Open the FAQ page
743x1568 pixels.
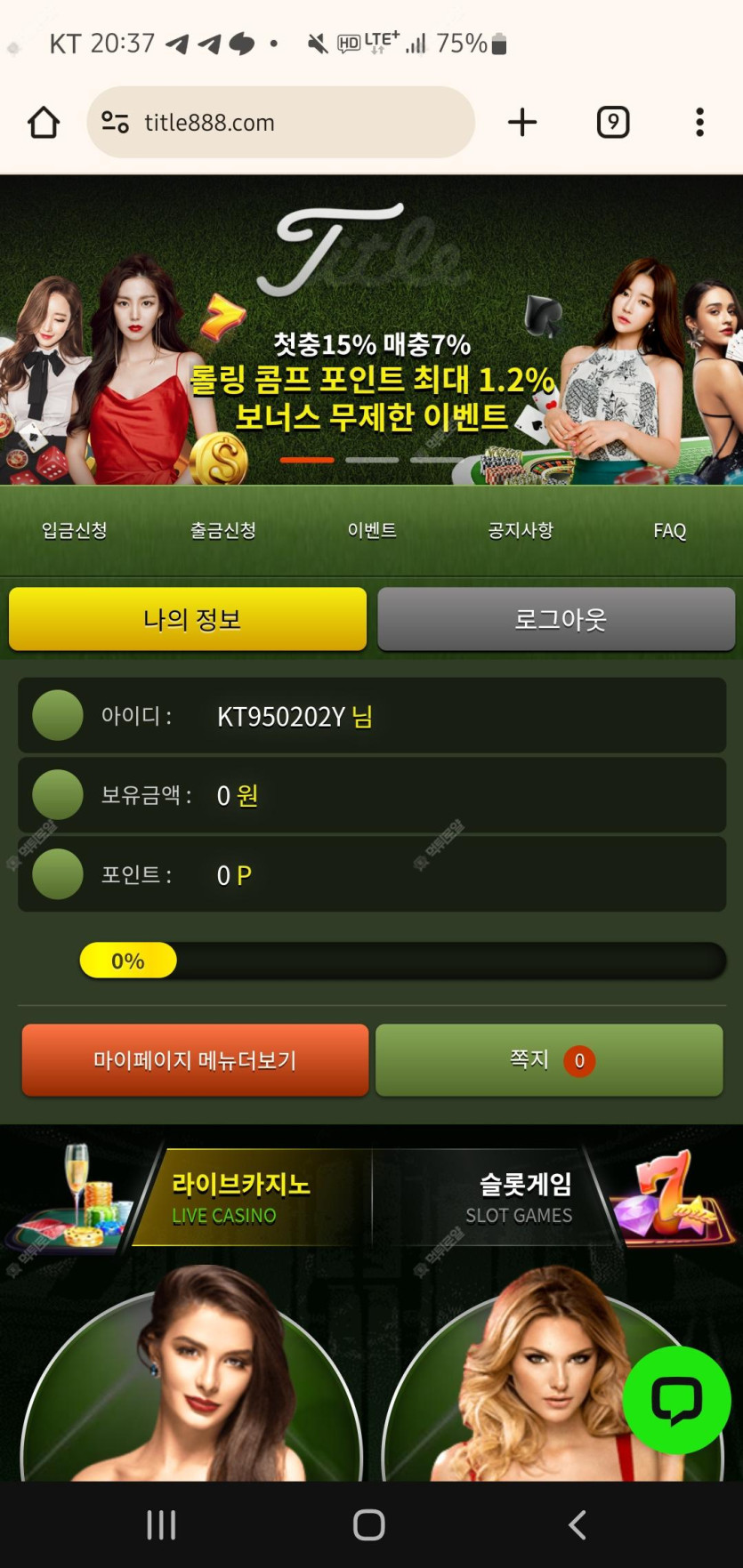point(669,531)
